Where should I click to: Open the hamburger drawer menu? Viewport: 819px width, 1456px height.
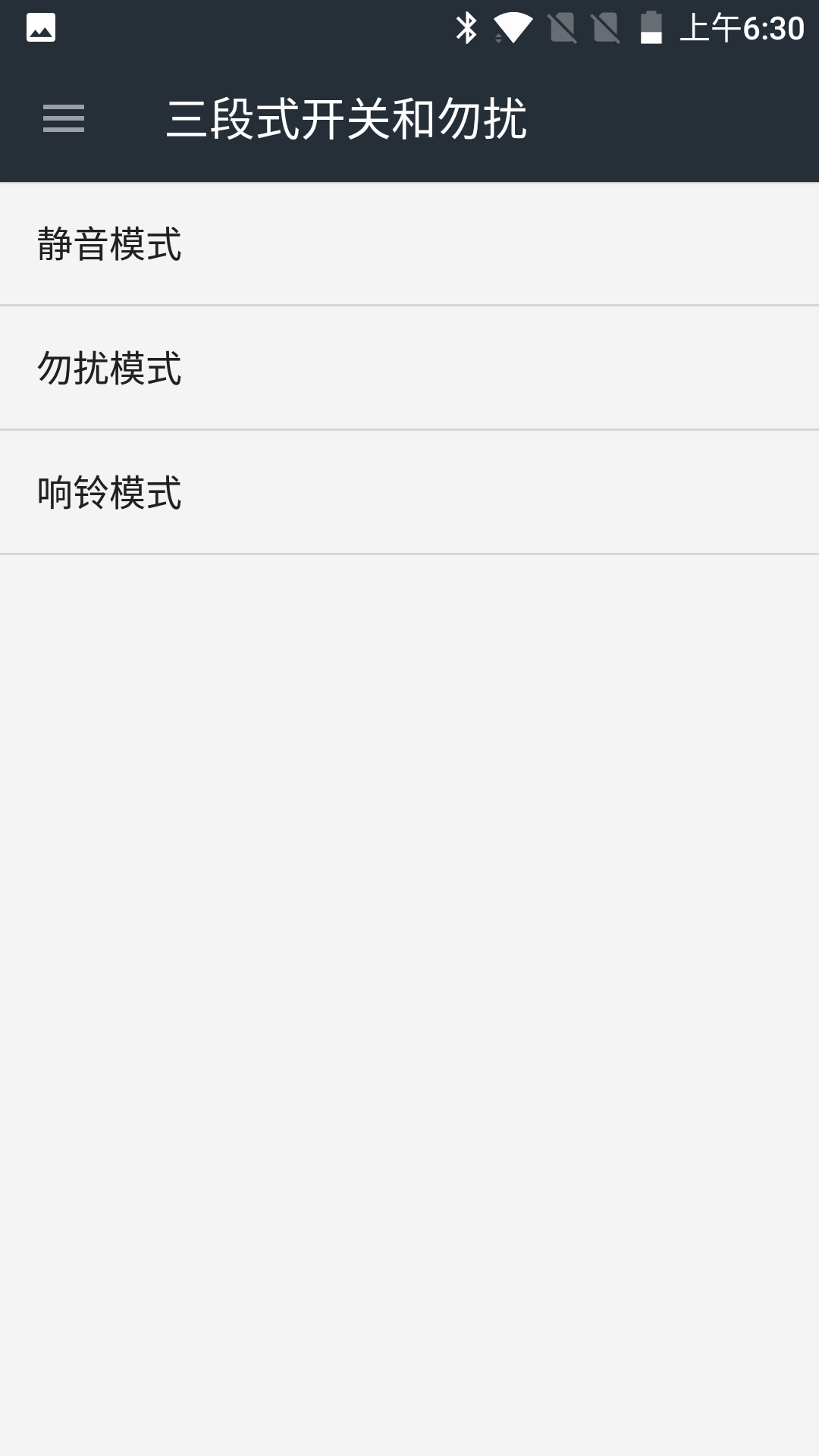click(x=64, y=118)
